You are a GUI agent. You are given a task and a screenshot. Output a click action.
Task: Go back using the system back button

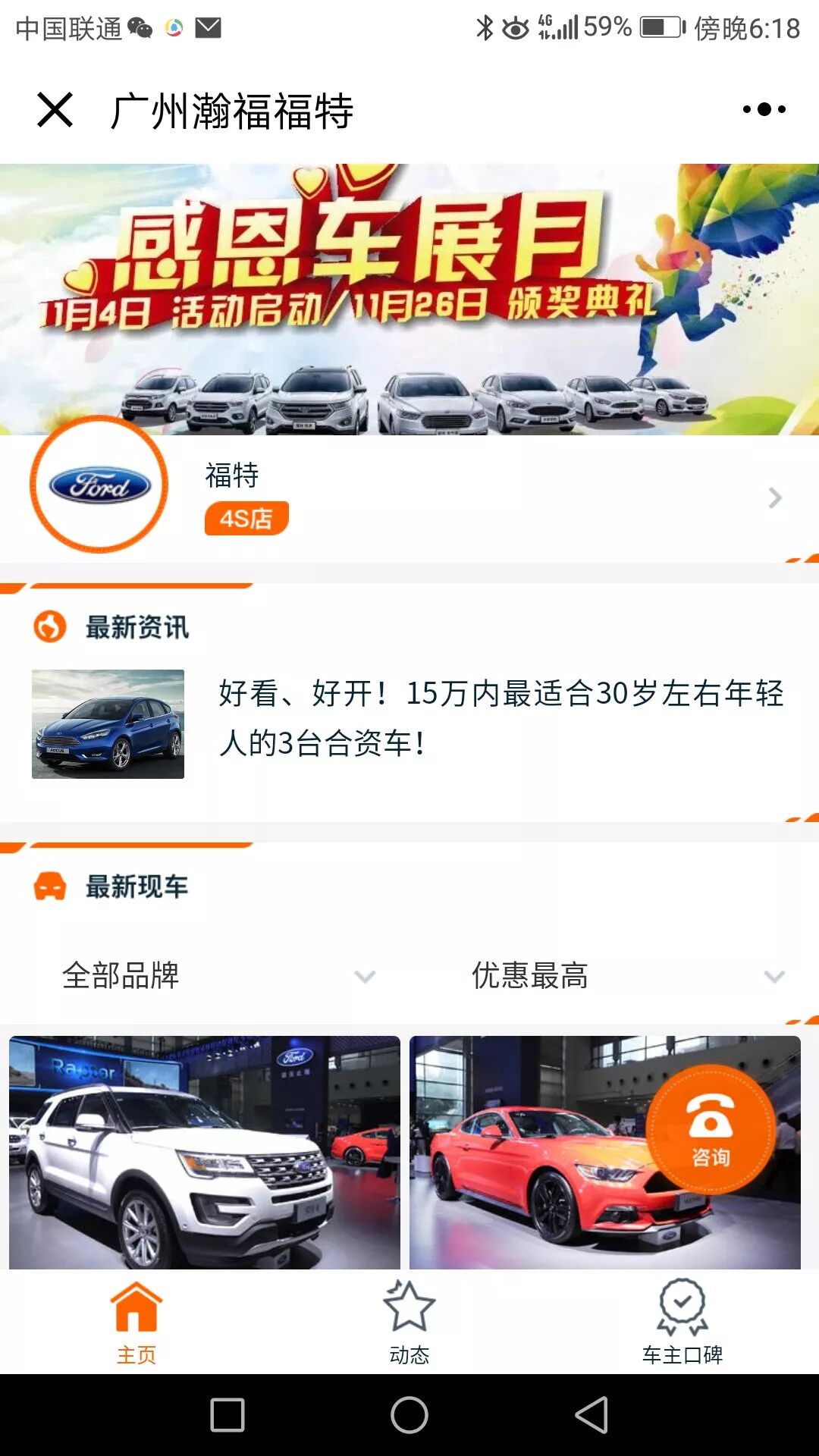(x=591, y=1415)
